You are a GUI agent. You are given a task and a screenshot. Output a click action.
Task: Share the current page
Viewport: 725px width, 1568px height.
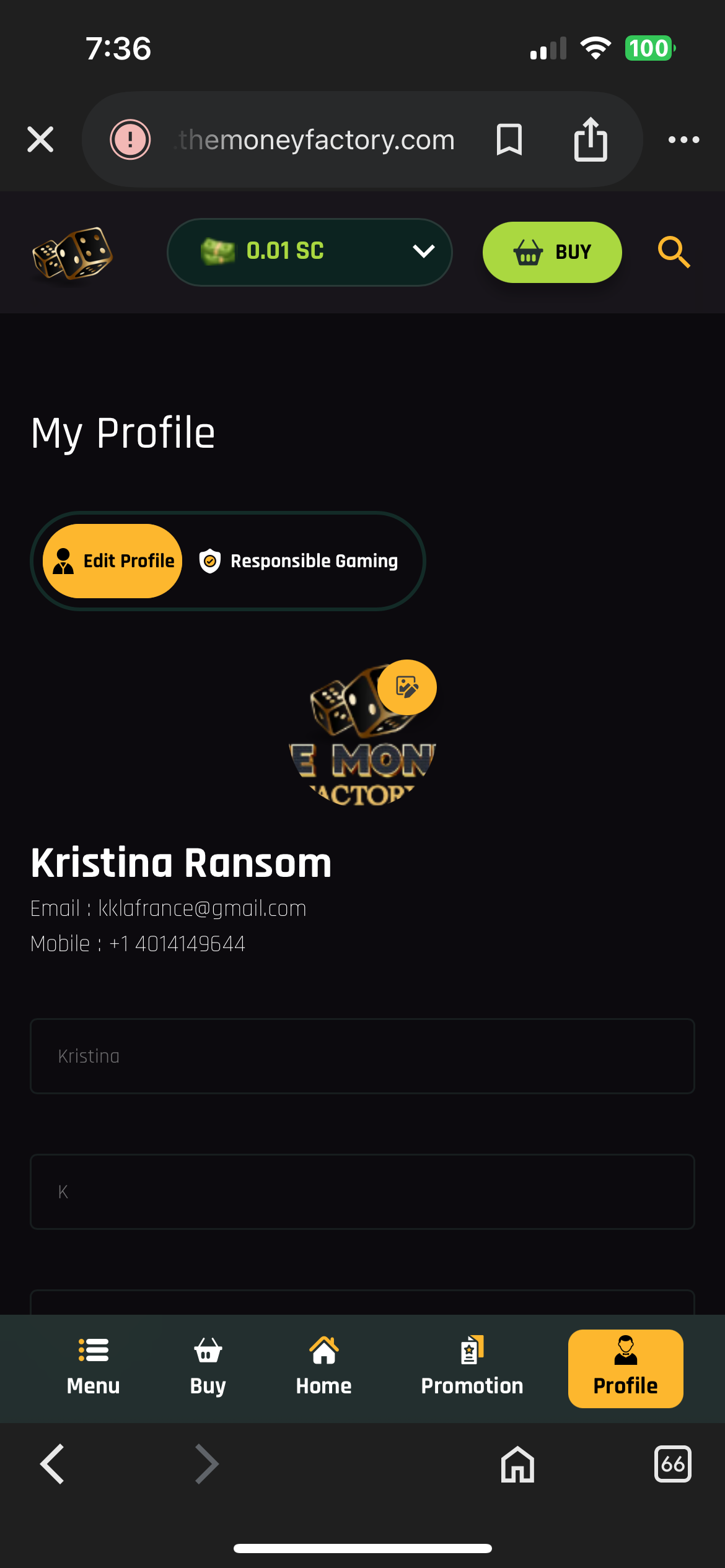pos(590,139)
